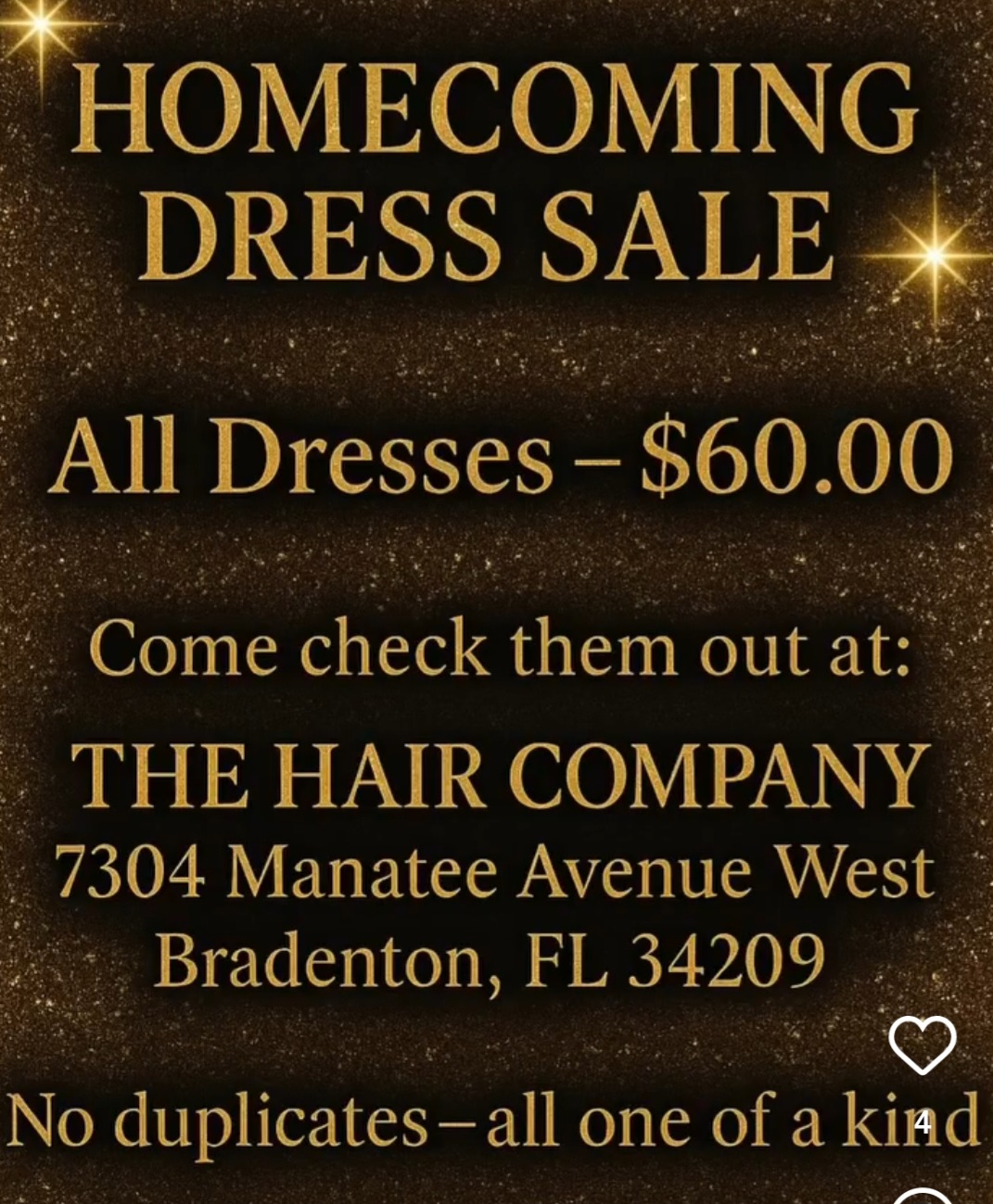Tap the comment bubble below the like heart
993x1204 pixels.
click(x=922, y=1196)
